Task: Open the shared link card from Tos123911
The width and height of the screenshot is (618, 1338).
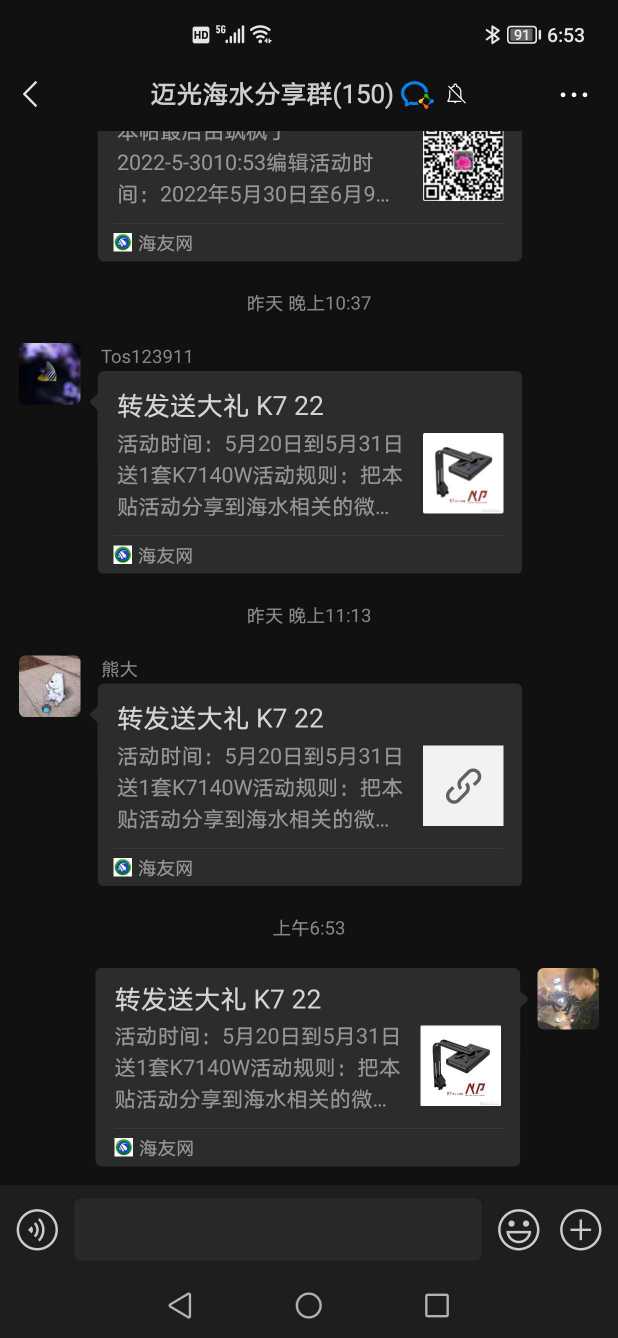Action: click(x=309, y=472)
